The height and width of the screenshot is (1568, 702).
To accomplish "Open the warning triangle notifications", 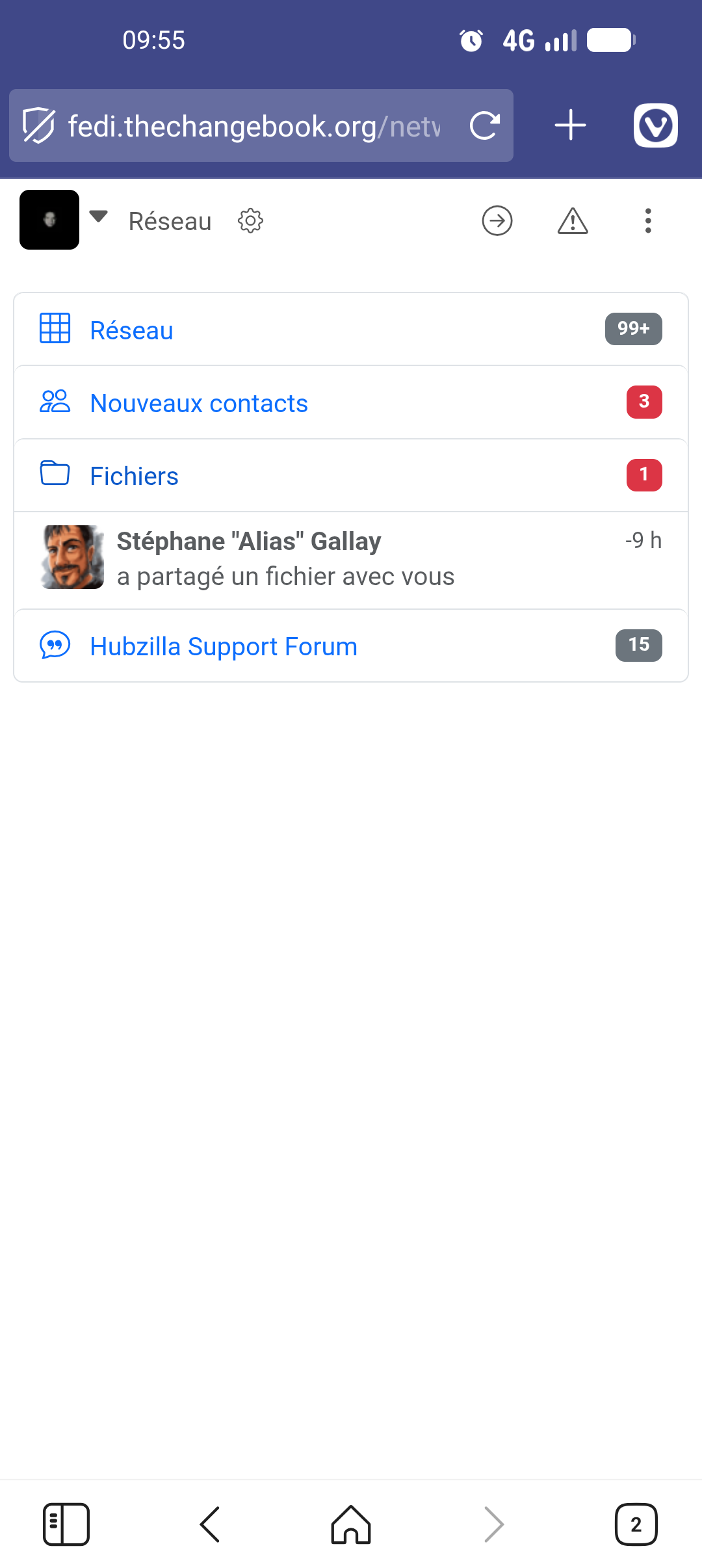I will tap(573, 221).
